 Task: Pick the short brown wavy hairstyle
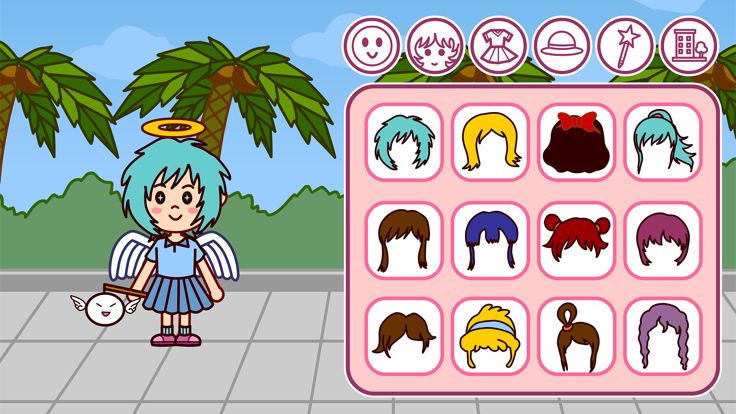point(404,335)
